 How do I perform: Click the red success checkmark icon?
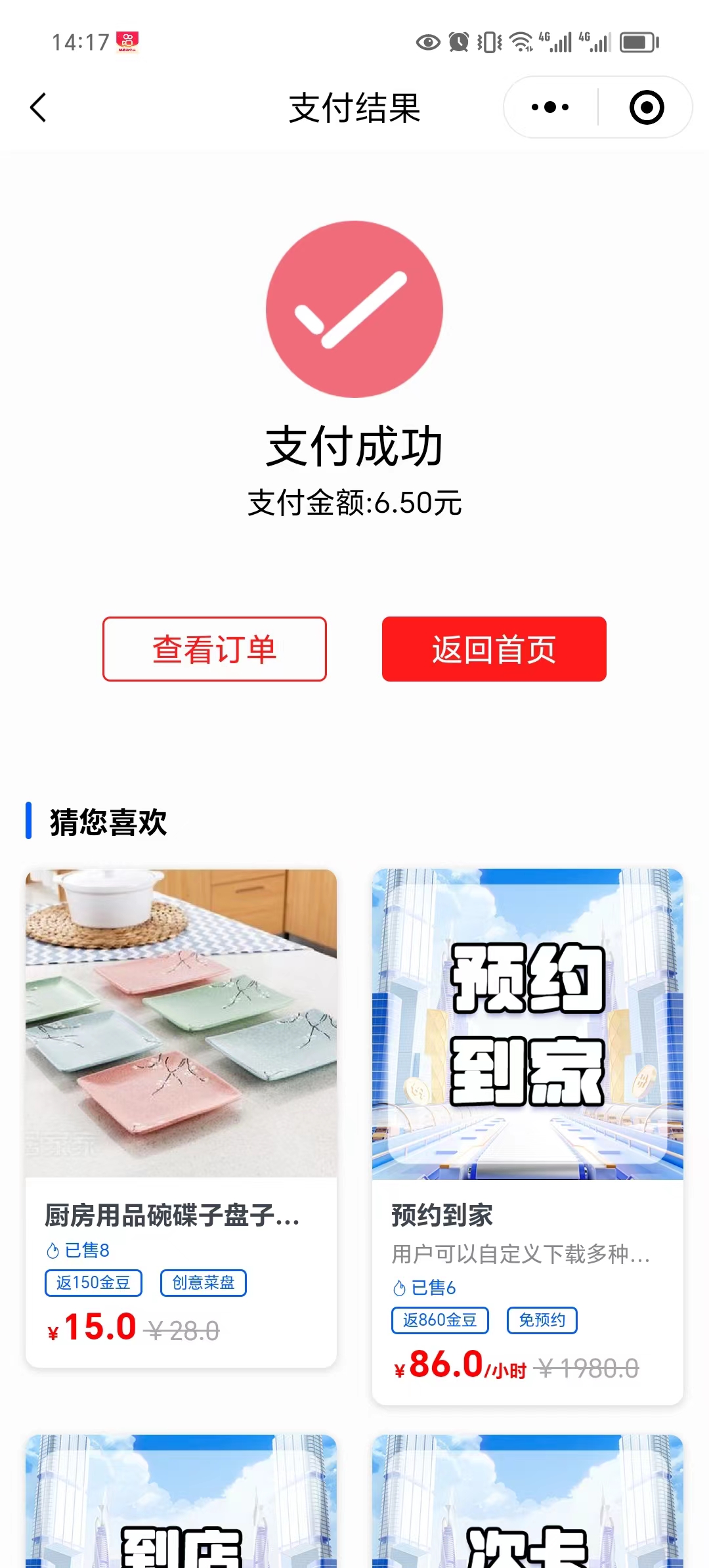[x=354, y=309]
